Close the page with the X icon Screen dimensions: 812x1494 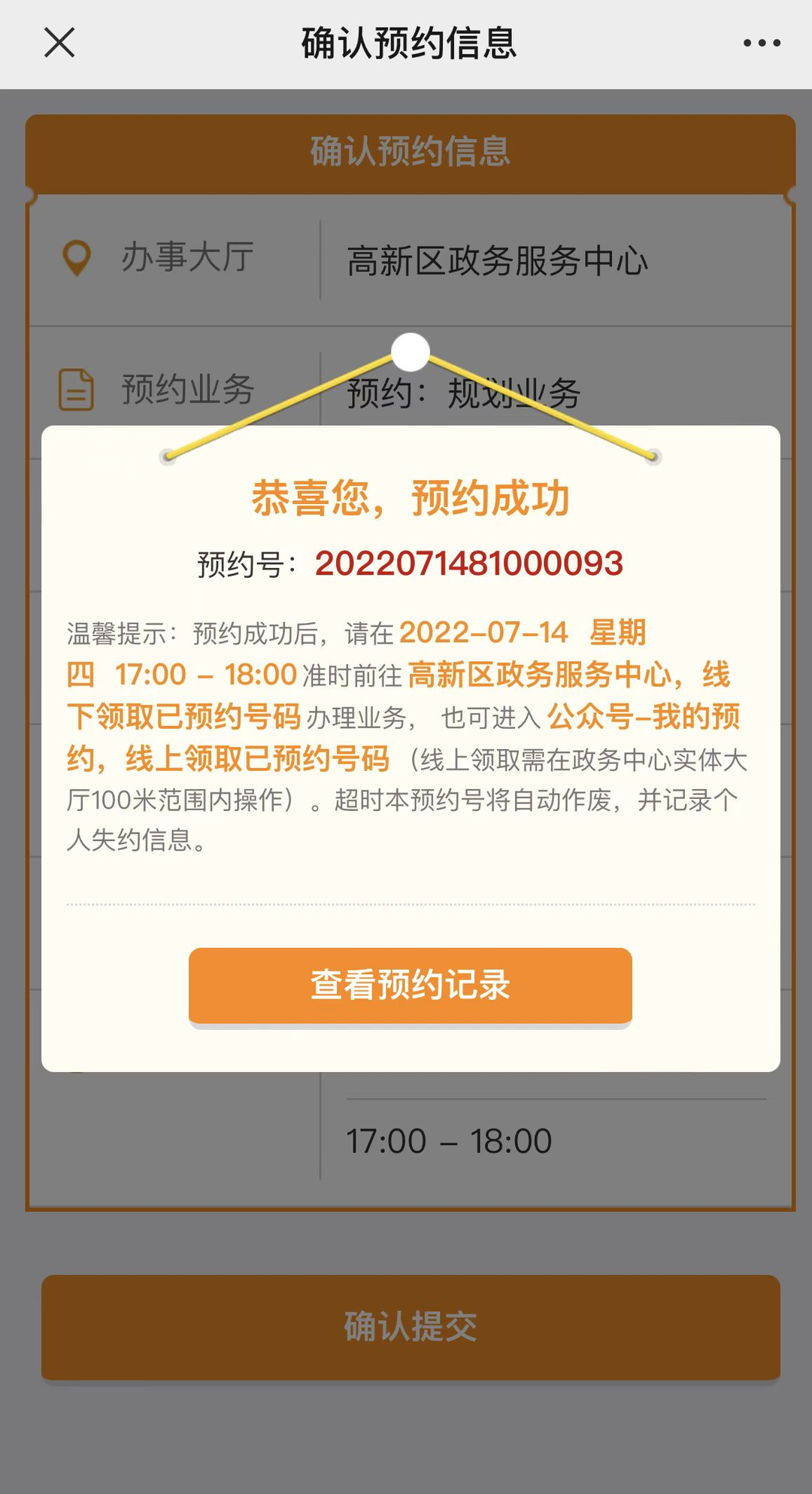[x=59, y=43]
